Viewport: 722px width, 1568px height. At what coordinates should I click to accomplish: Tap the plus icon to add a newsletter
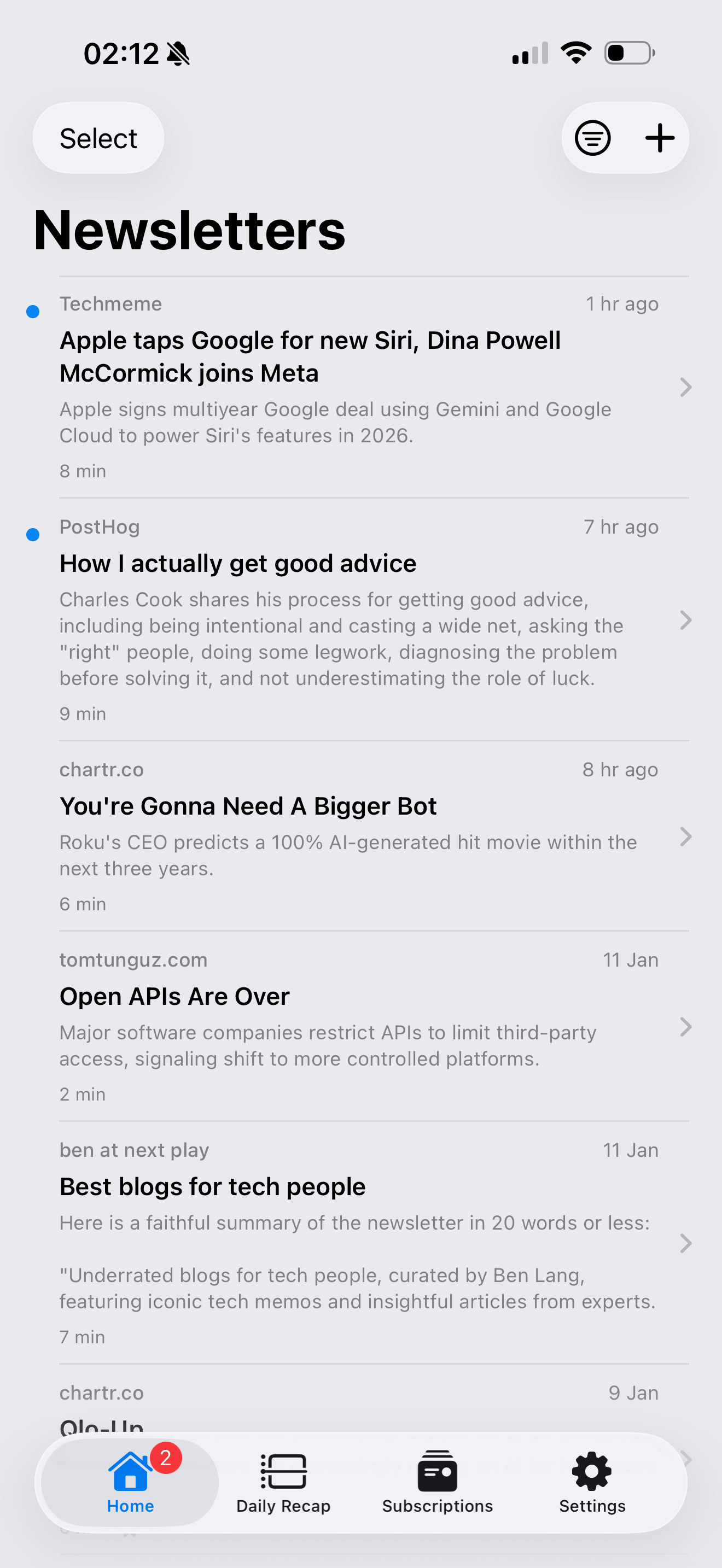[x=660, y=138]
